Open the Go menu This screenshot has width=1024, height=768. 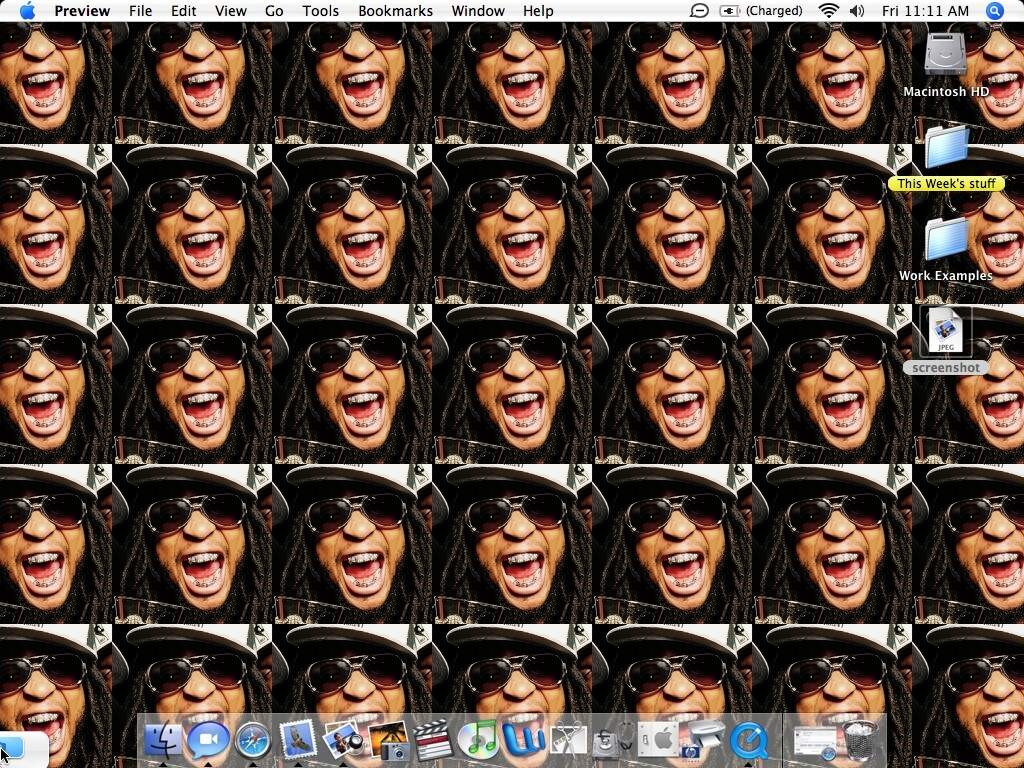tap(274, 11)
